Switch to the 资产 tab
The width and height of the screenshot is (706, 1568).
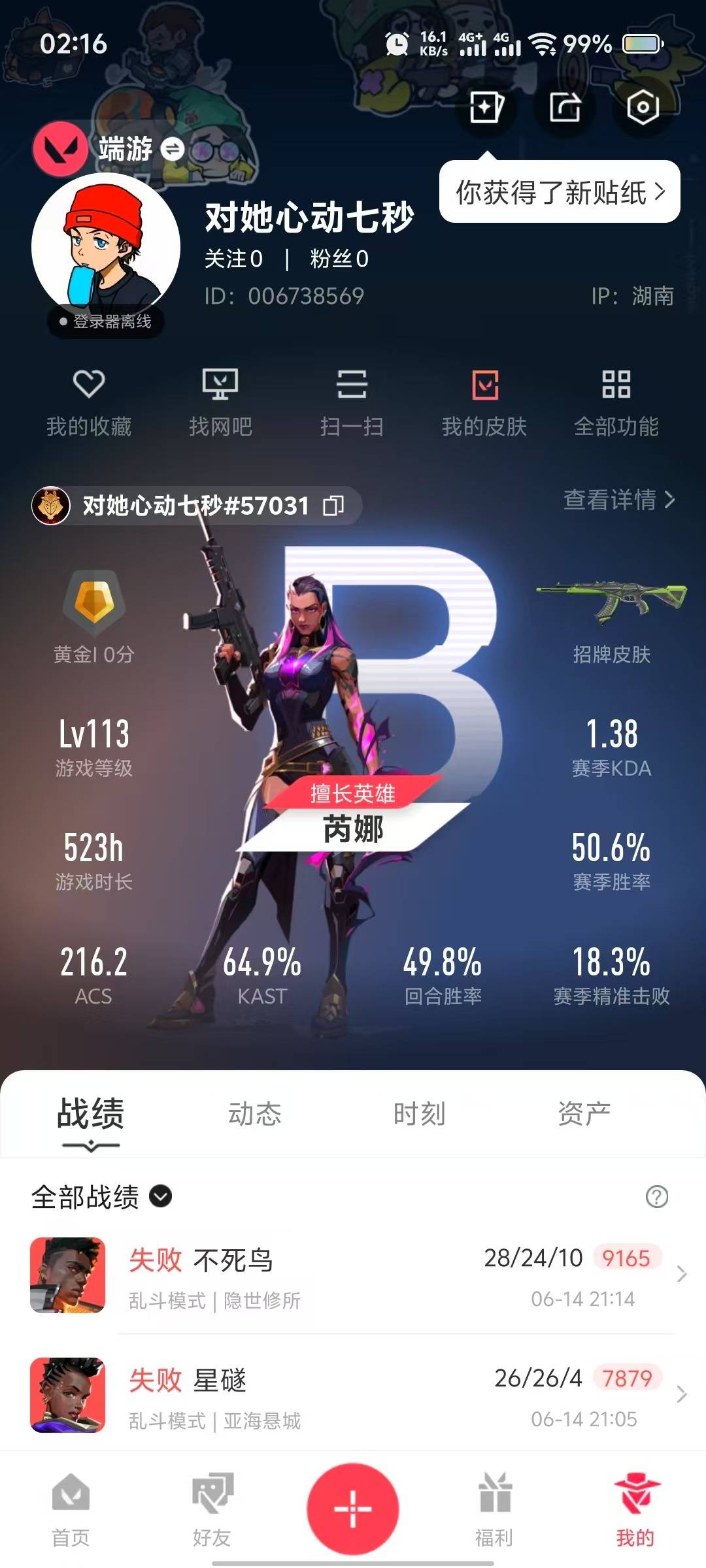coord(584,1113)
